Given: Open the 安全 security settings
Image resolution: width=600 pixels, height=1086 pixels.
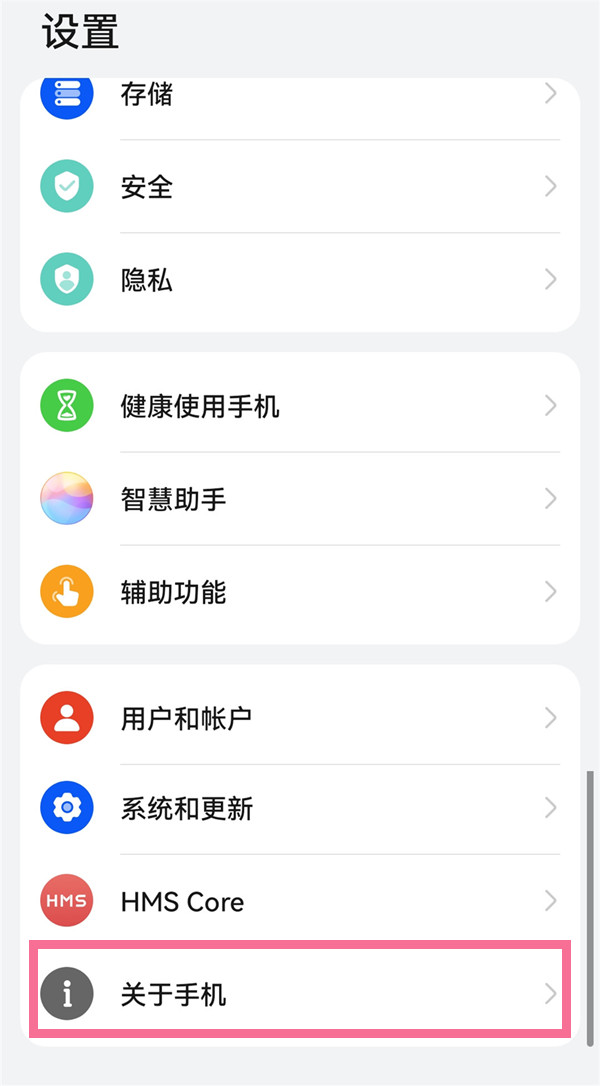Looking at the screenshot, I should (300, 187).
